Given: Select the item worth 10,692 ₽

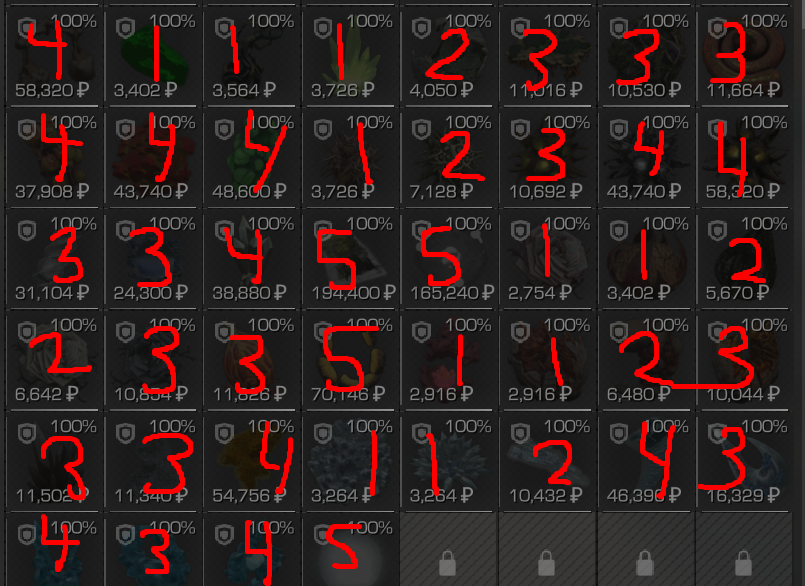Looking at the screenshot, I should pyautogui.click(x=549, y=156).
